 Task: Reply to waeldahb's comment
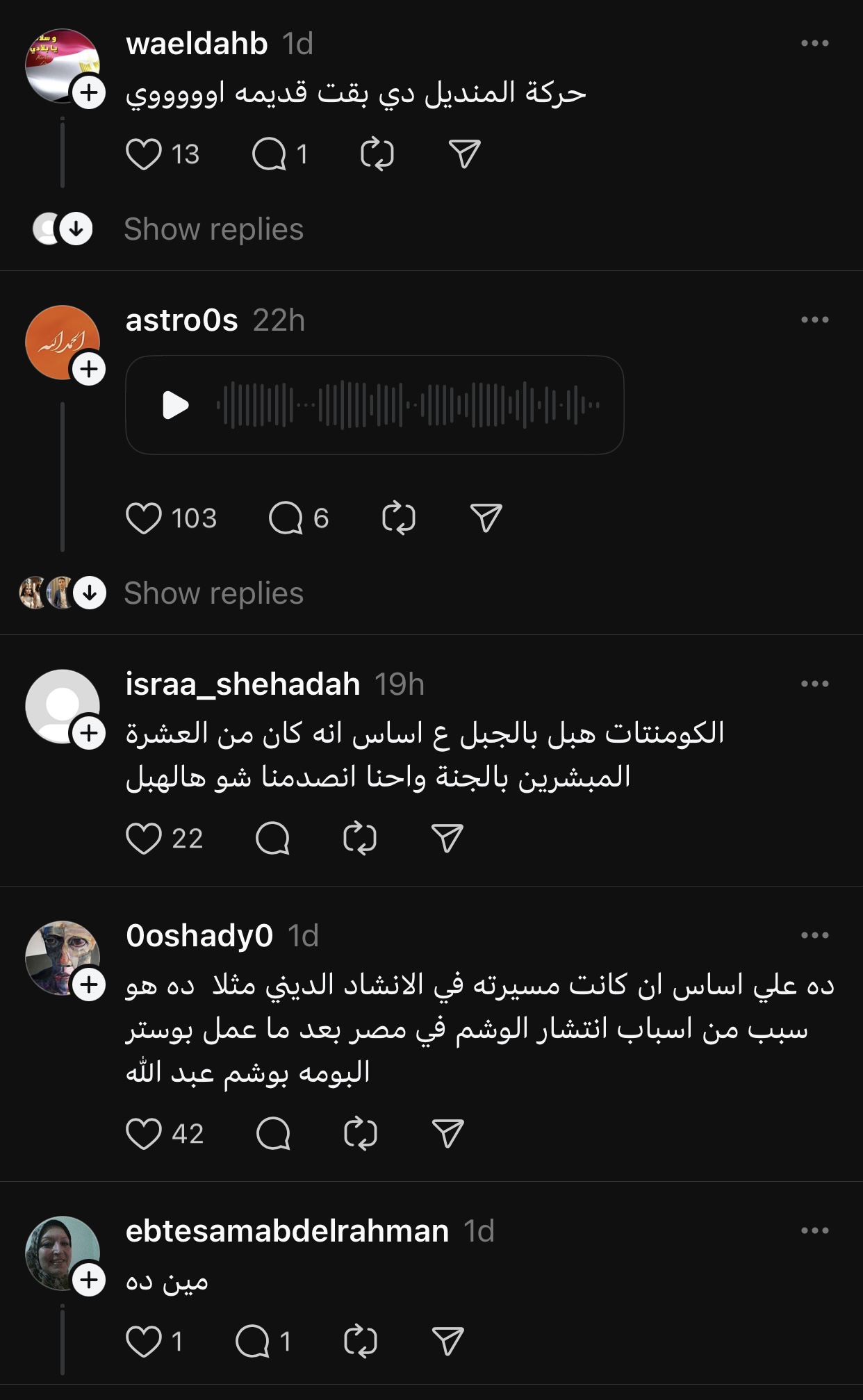pyautogui.click(x=269, y=154)
